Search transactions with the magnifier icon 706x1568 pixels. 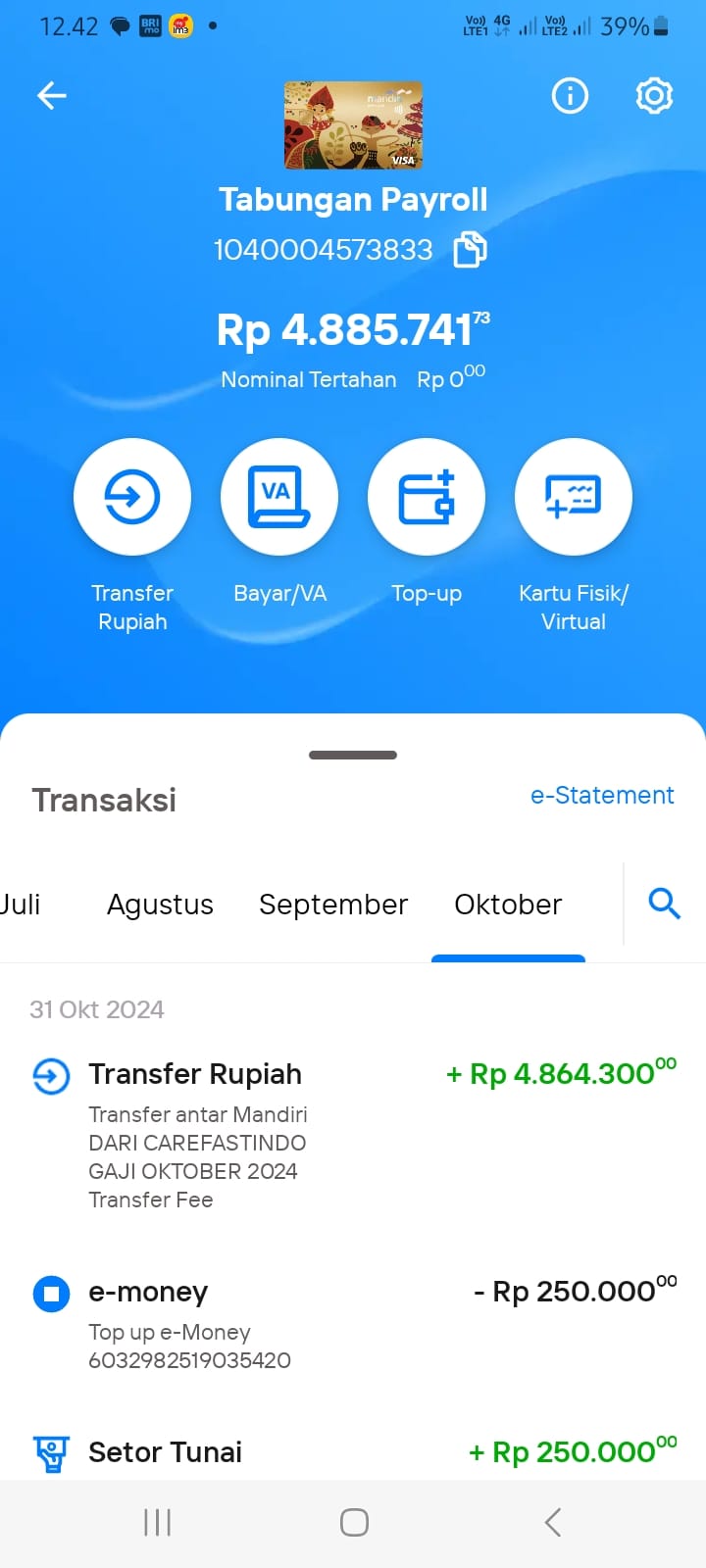[665, 903]
